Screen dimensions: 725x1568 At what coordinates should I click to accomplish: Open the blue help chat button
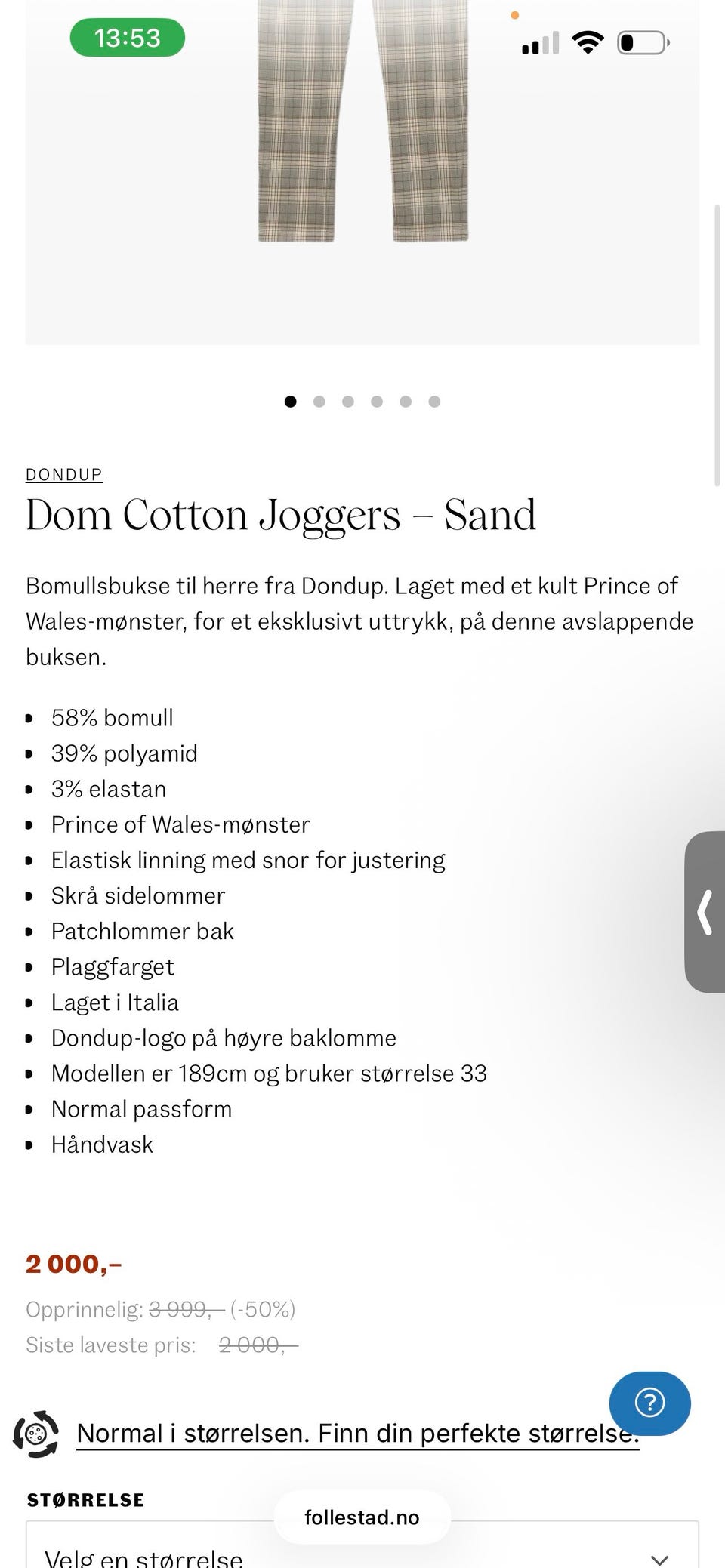(649, 1403)
